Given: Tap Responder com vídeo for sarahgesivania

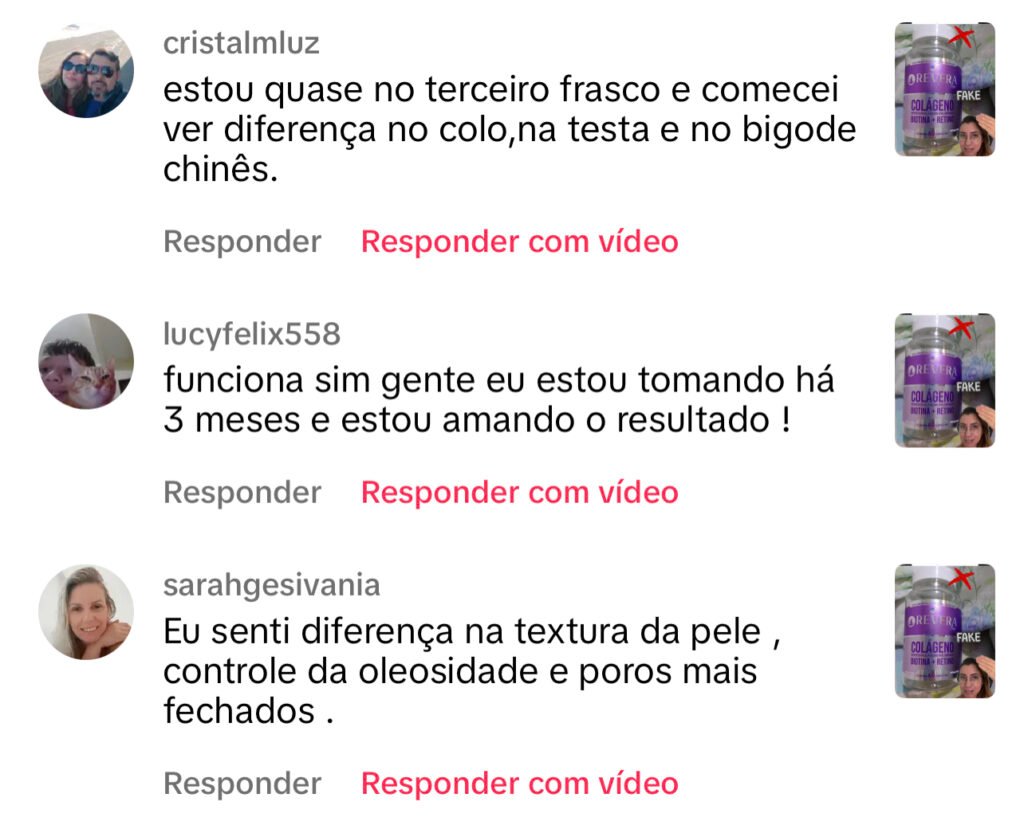Looking at the screenshot, I should 519,783.
